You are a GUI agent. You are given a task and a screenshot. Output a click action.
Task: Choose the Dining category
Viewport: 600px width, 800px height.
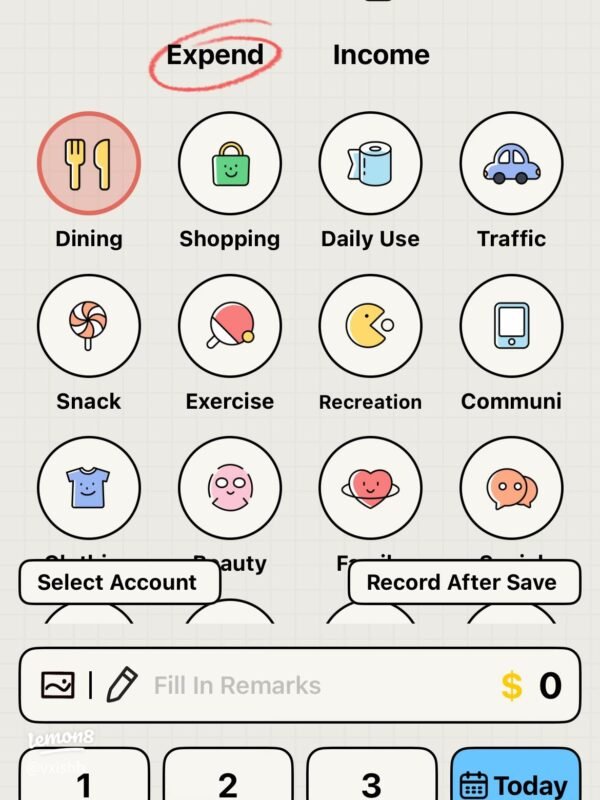click(89, 163)
